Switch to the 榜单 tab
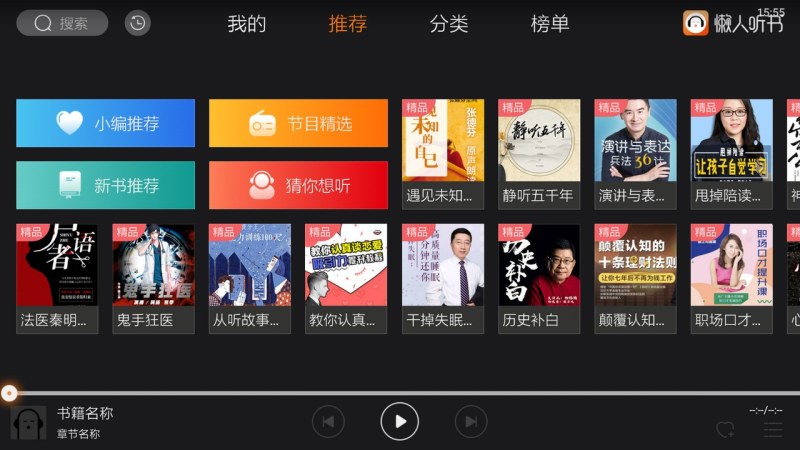 pos(550,24)
